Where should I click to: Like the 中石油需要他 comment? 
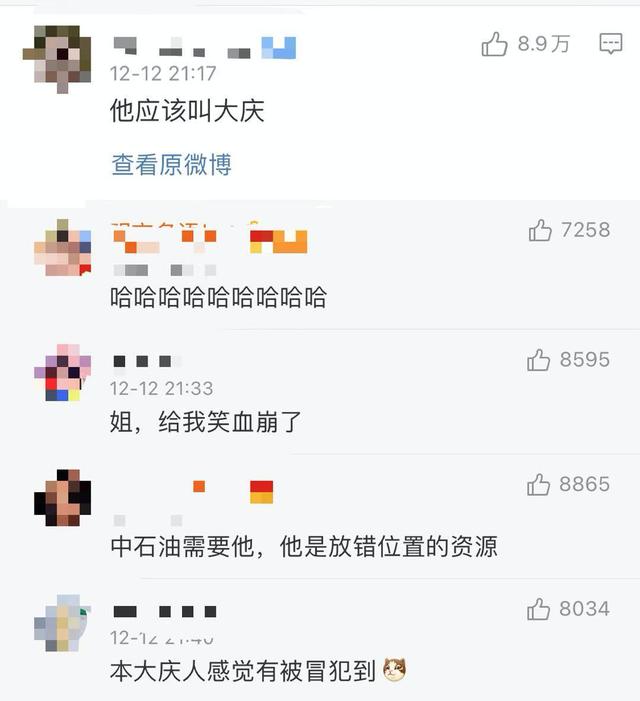[x=539, y=485]
